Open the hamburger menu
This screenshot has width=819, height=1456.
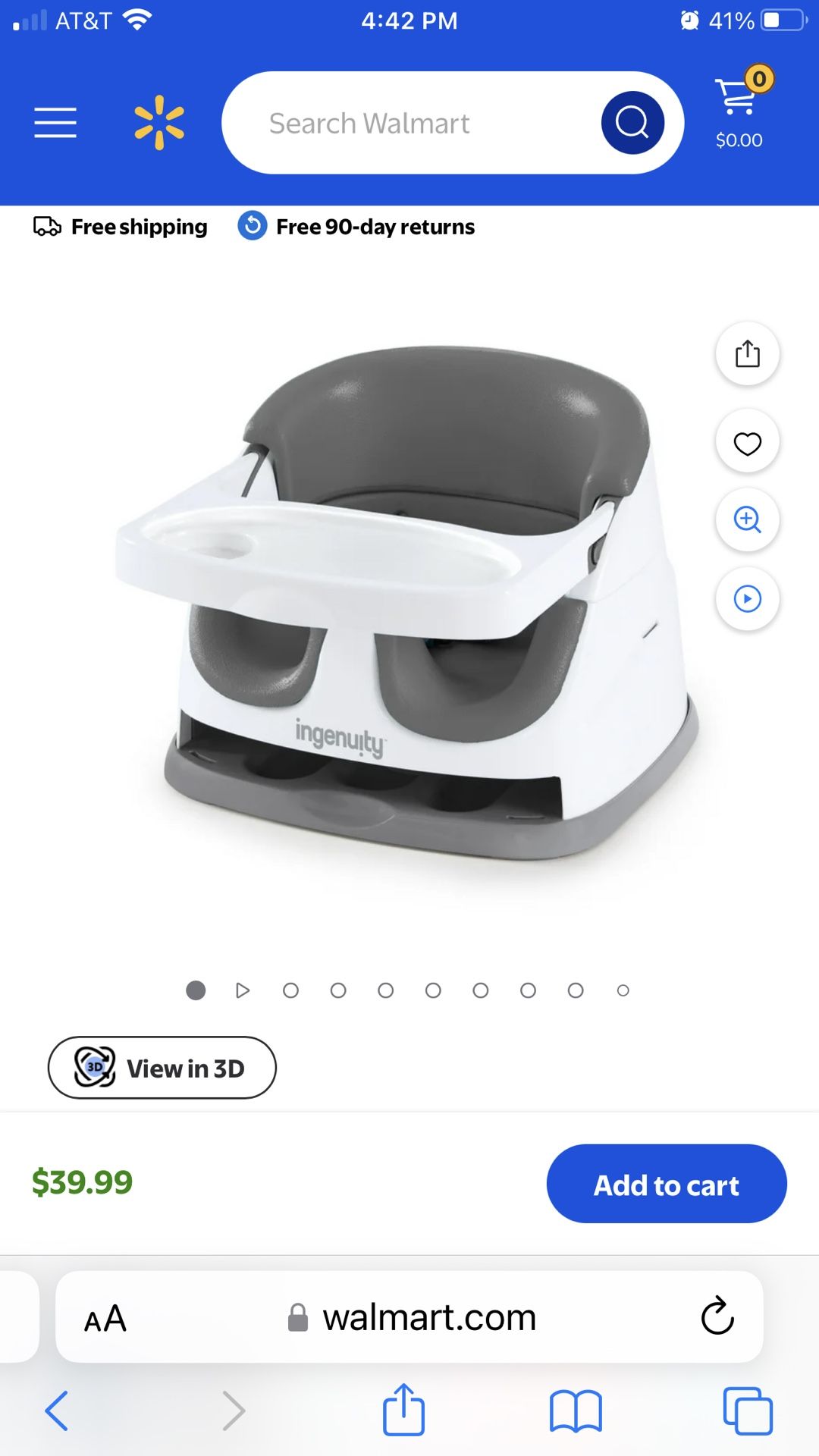pyautogui.click(x=55, y=123)
